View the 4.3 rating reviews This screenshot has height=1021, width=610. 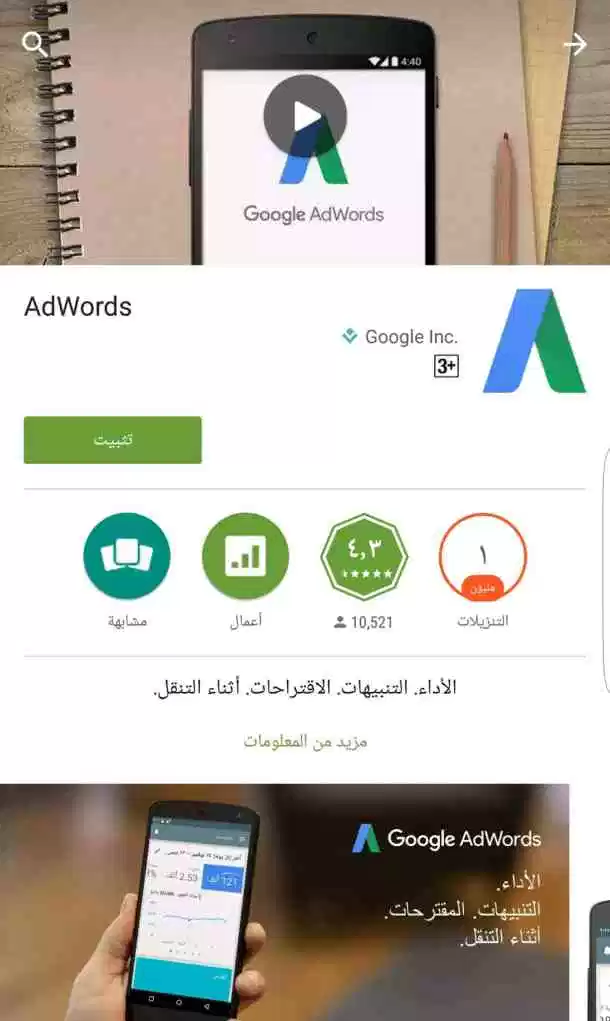(x=364, y=557)
